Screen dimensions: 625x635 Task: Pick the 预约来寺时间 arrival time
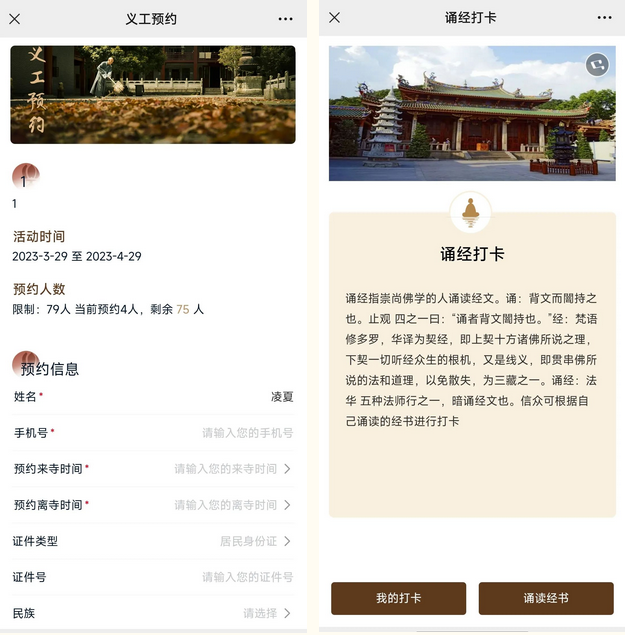(x=232, y=469)
